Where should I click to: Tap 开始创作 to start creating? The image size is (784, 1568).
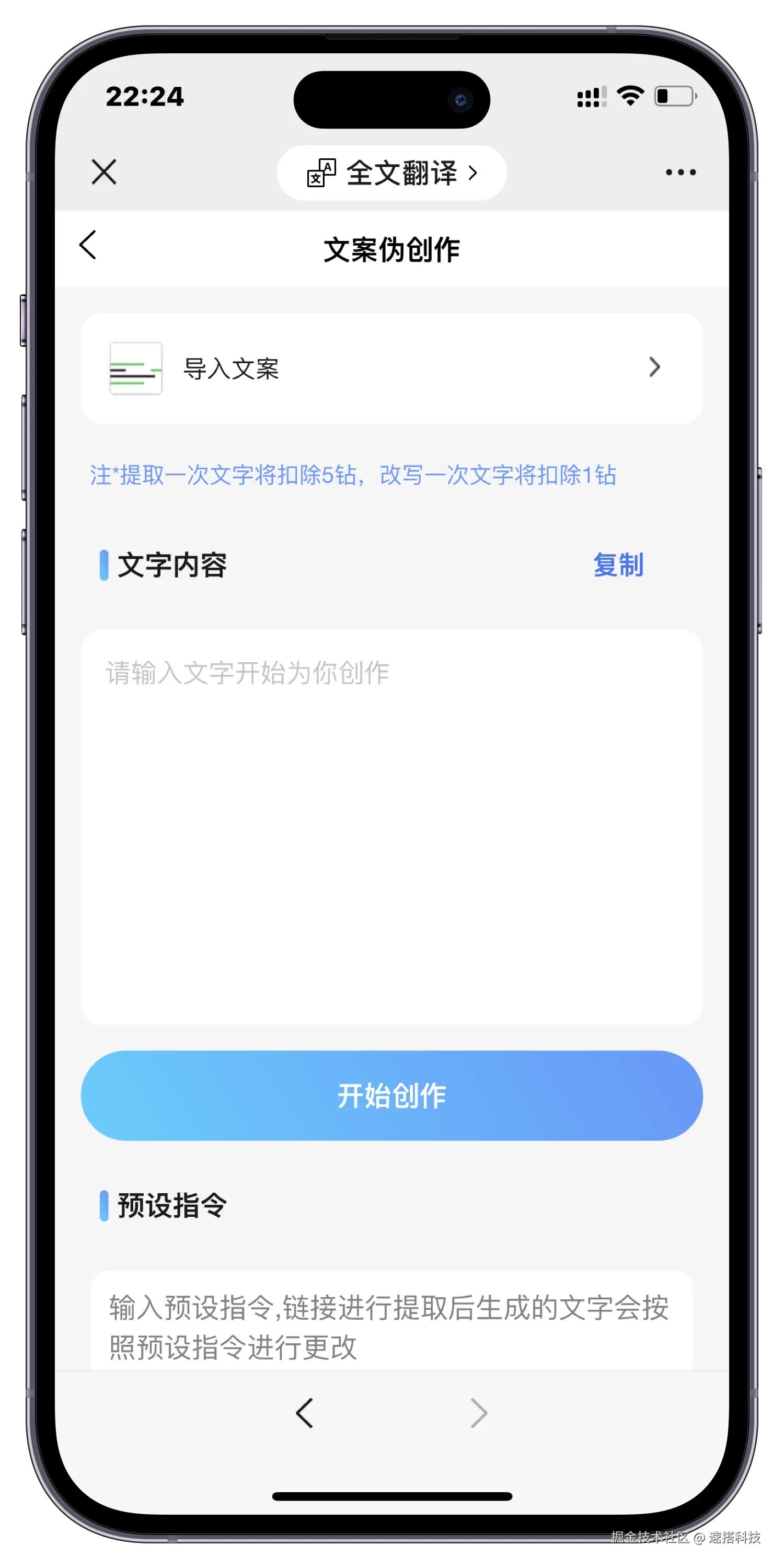pos(391,1095)
